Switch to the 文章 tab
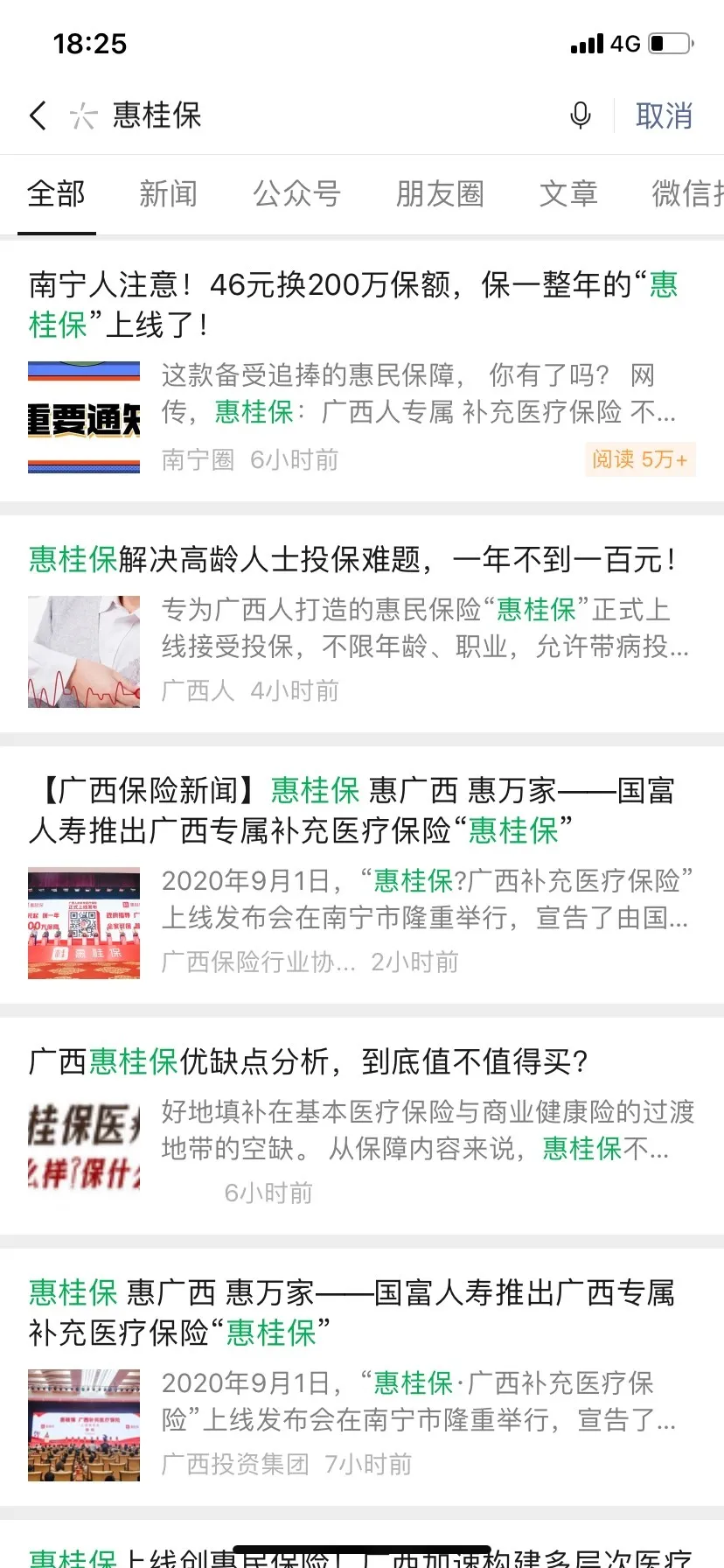Screen dimensions: 724x1568 point(568,193)
